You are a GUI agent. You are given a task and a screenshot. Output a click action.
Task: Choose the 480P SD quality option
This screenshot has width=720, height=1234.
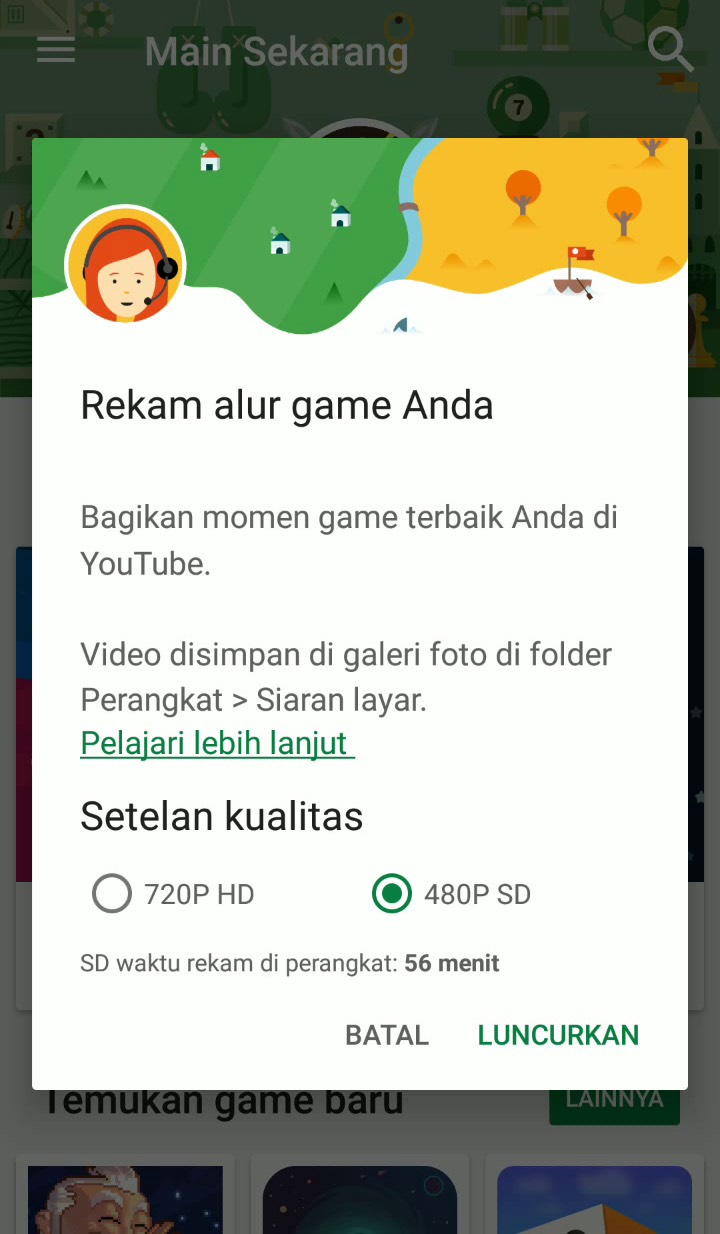392,894
